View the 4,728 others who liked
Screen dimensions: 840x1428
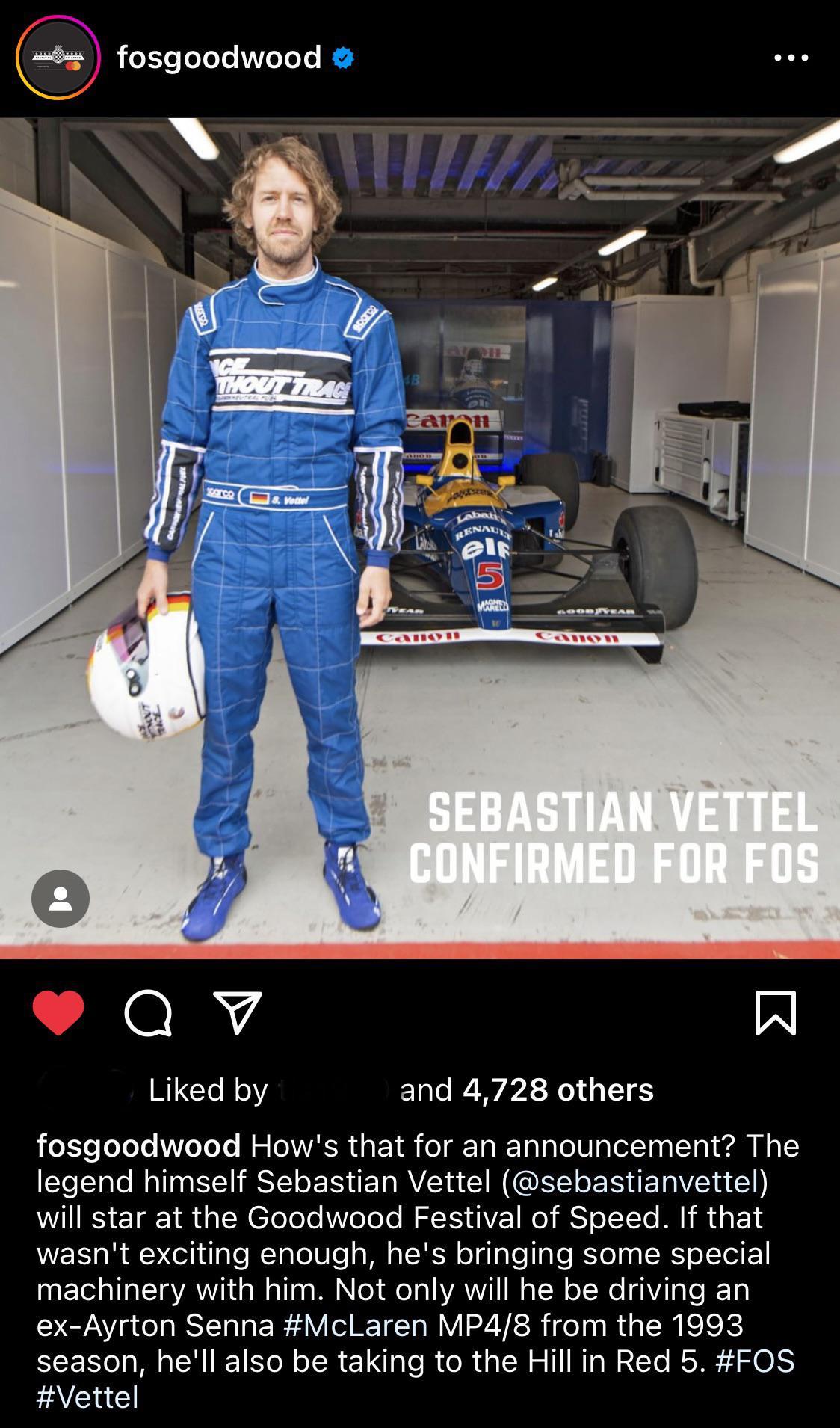tap(558, 1089)
